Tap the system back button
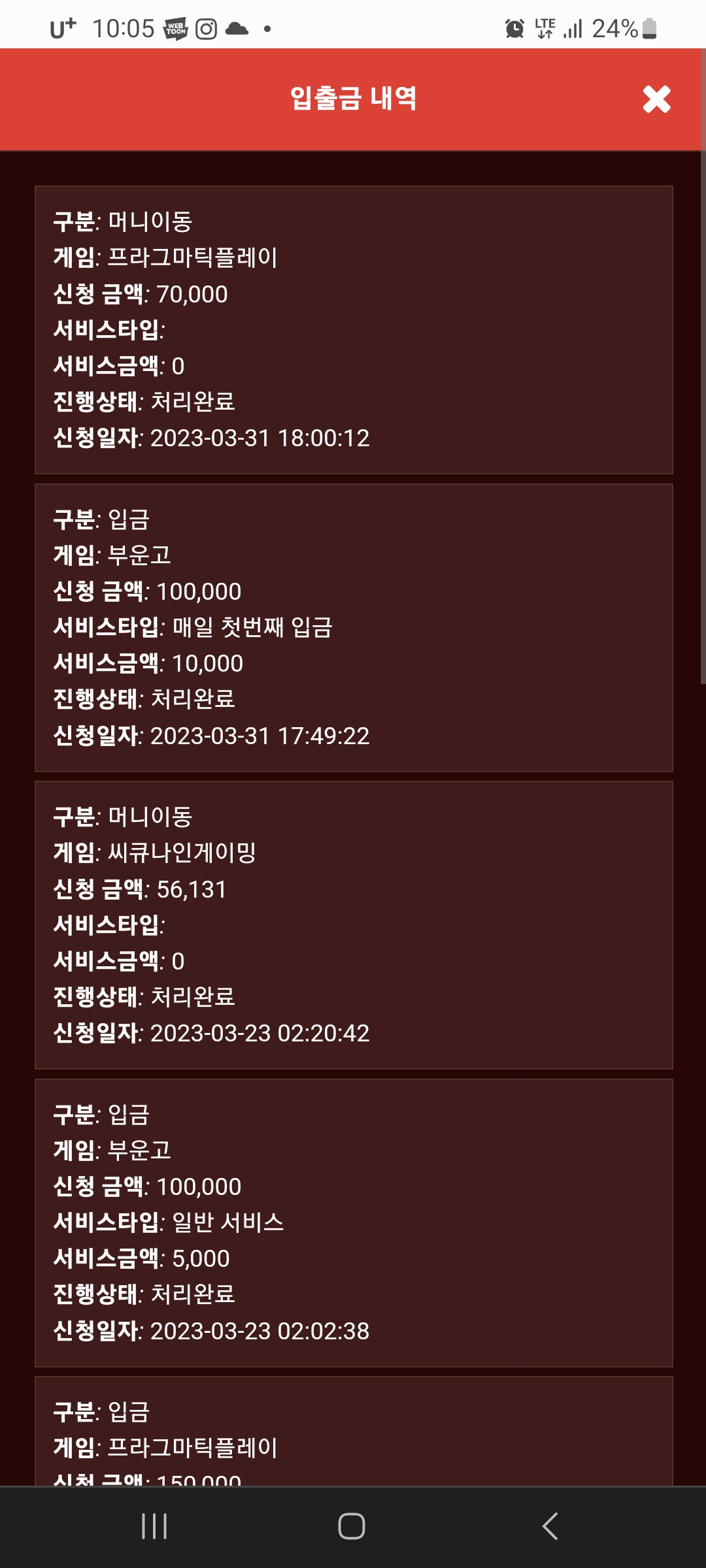706x1568 pixels. 550,1526
